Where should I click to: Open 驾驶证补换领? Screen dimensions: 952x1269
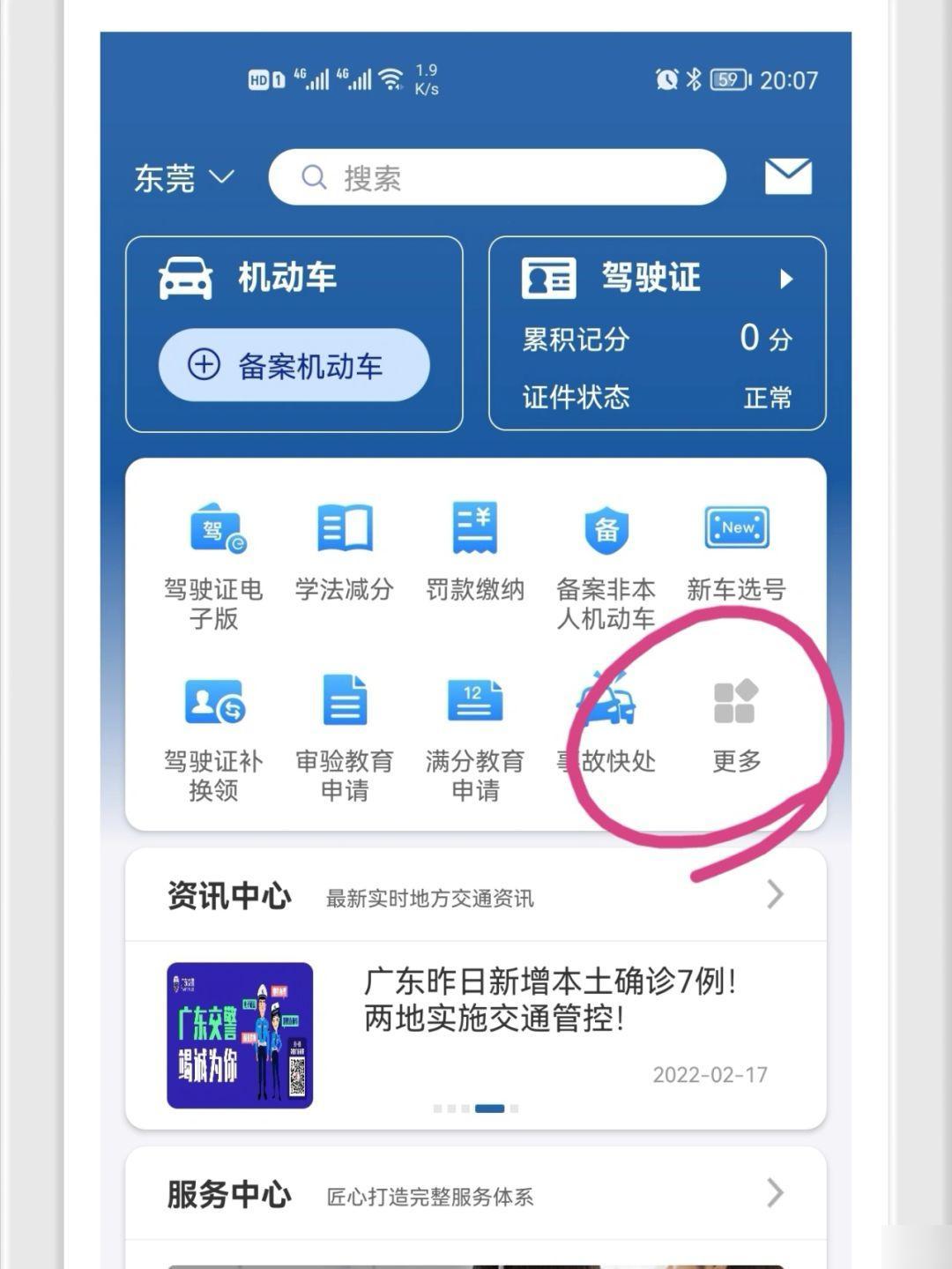[x=214, y=736]
